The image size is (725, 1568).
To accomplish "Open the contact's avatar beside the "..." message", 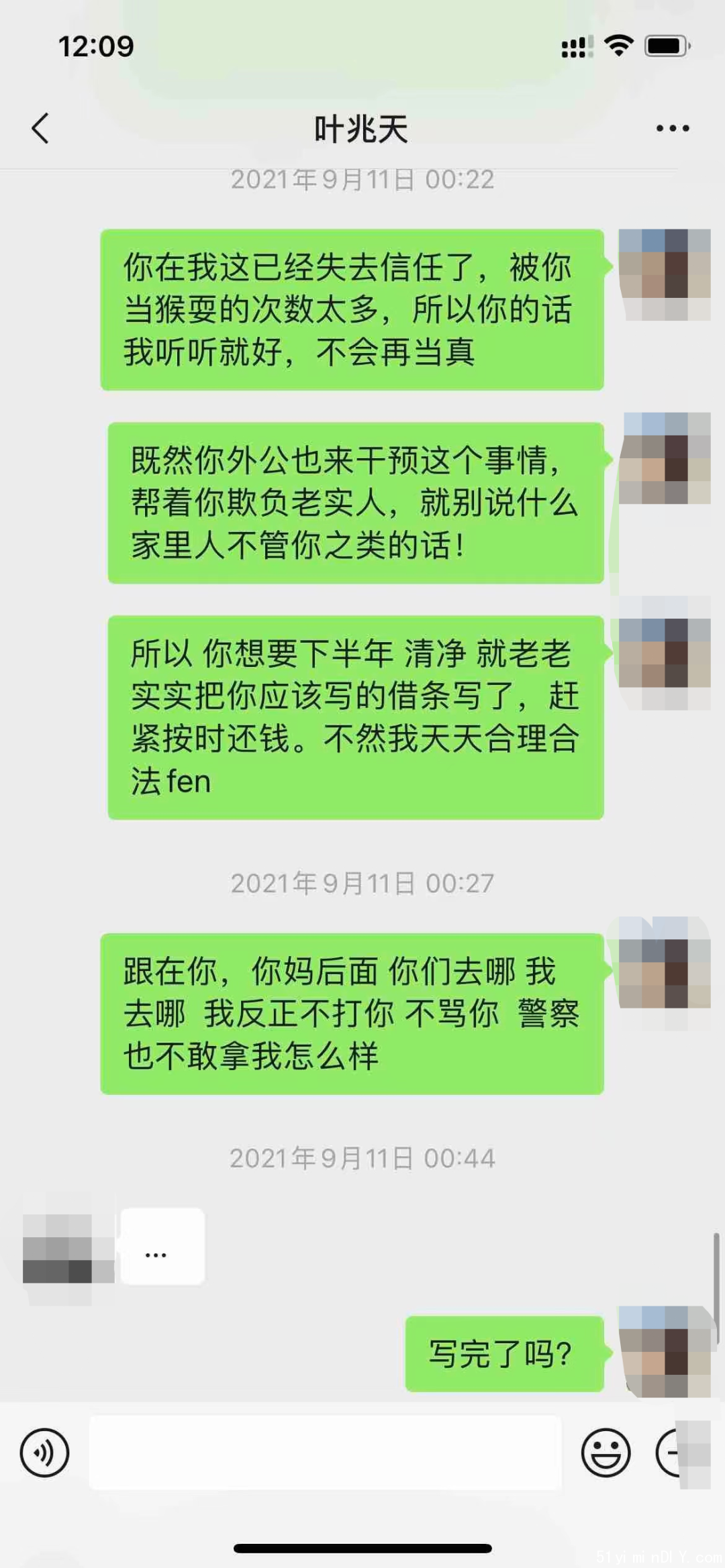I will [x=67, y=1249].
